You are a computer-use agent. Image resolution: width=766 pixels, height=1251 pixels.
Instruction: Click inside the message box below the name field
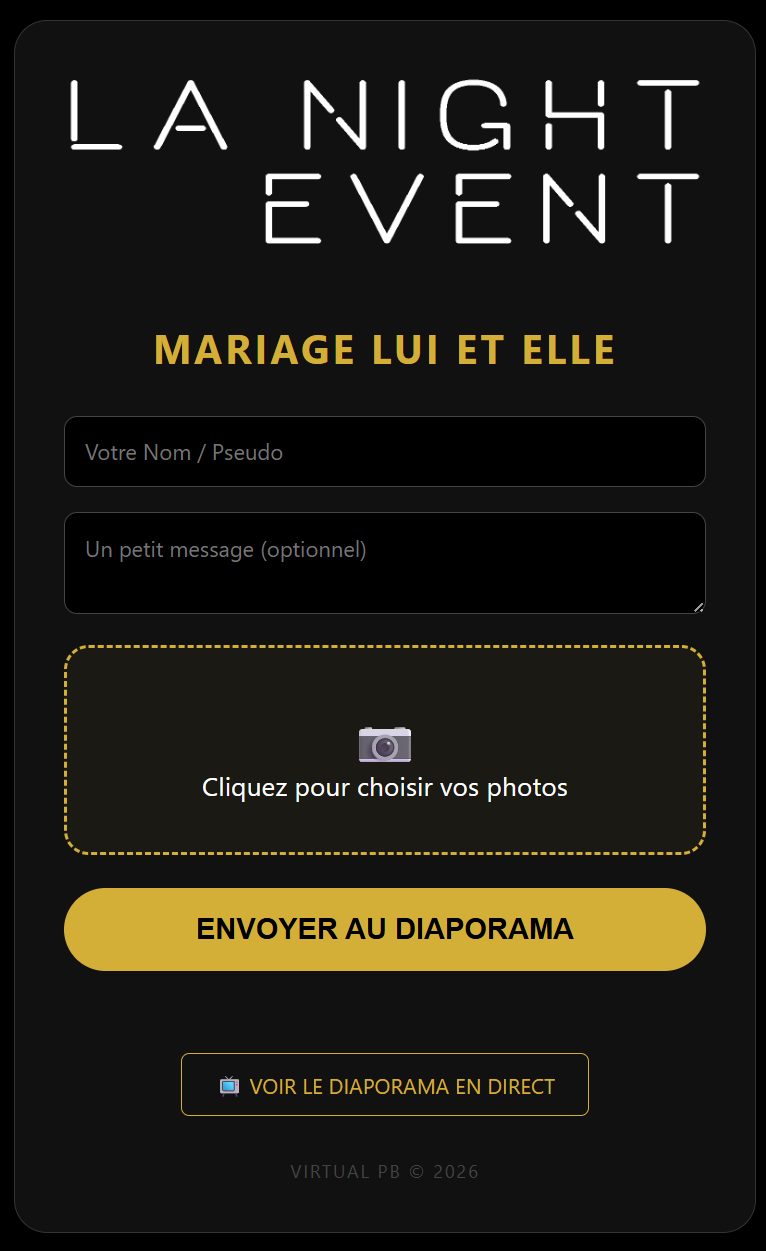pyautogui.click(x=384, y=562)
